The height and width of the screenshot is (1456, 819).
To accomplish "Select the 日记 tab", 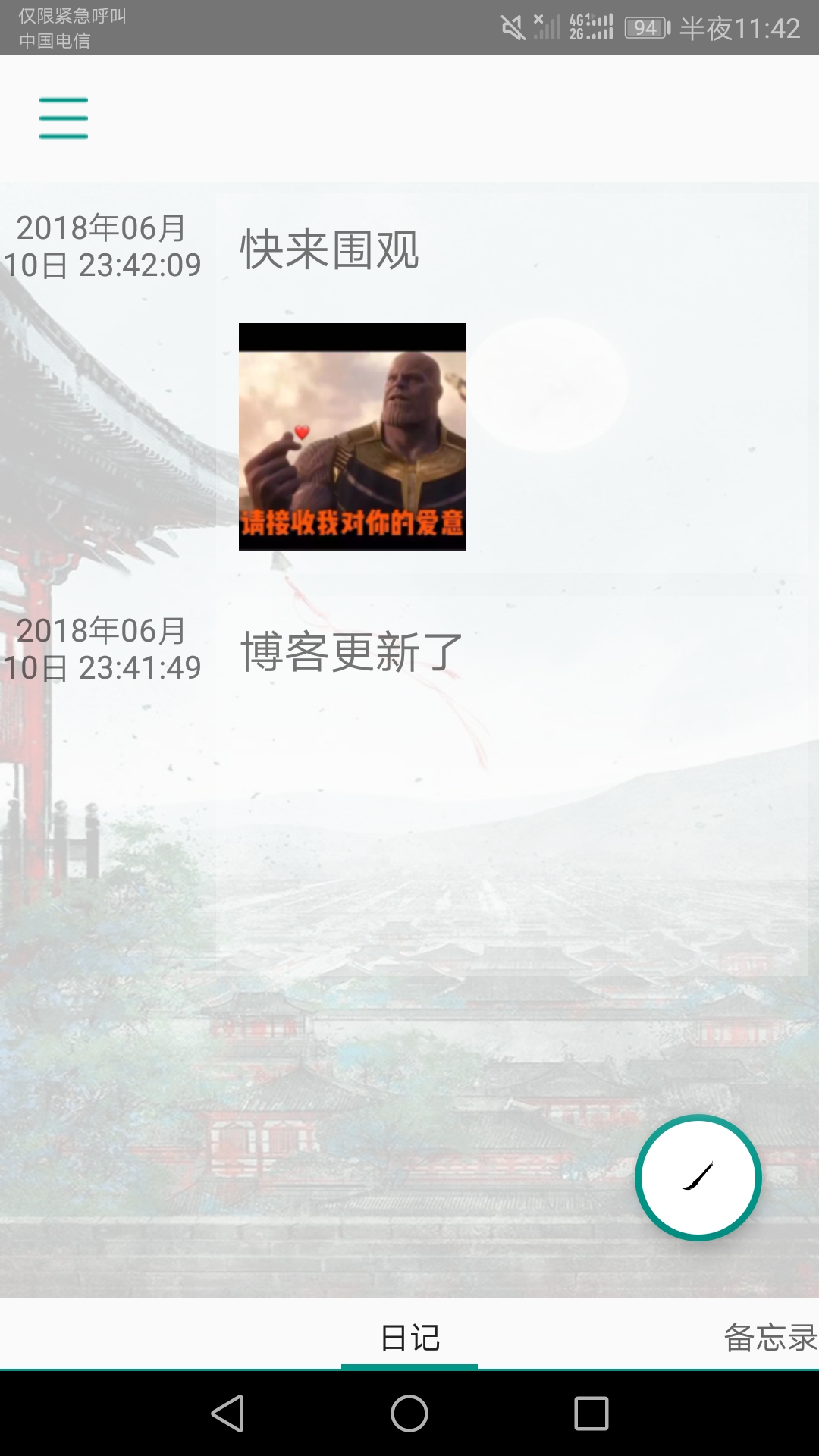I will coord(409,1338).
